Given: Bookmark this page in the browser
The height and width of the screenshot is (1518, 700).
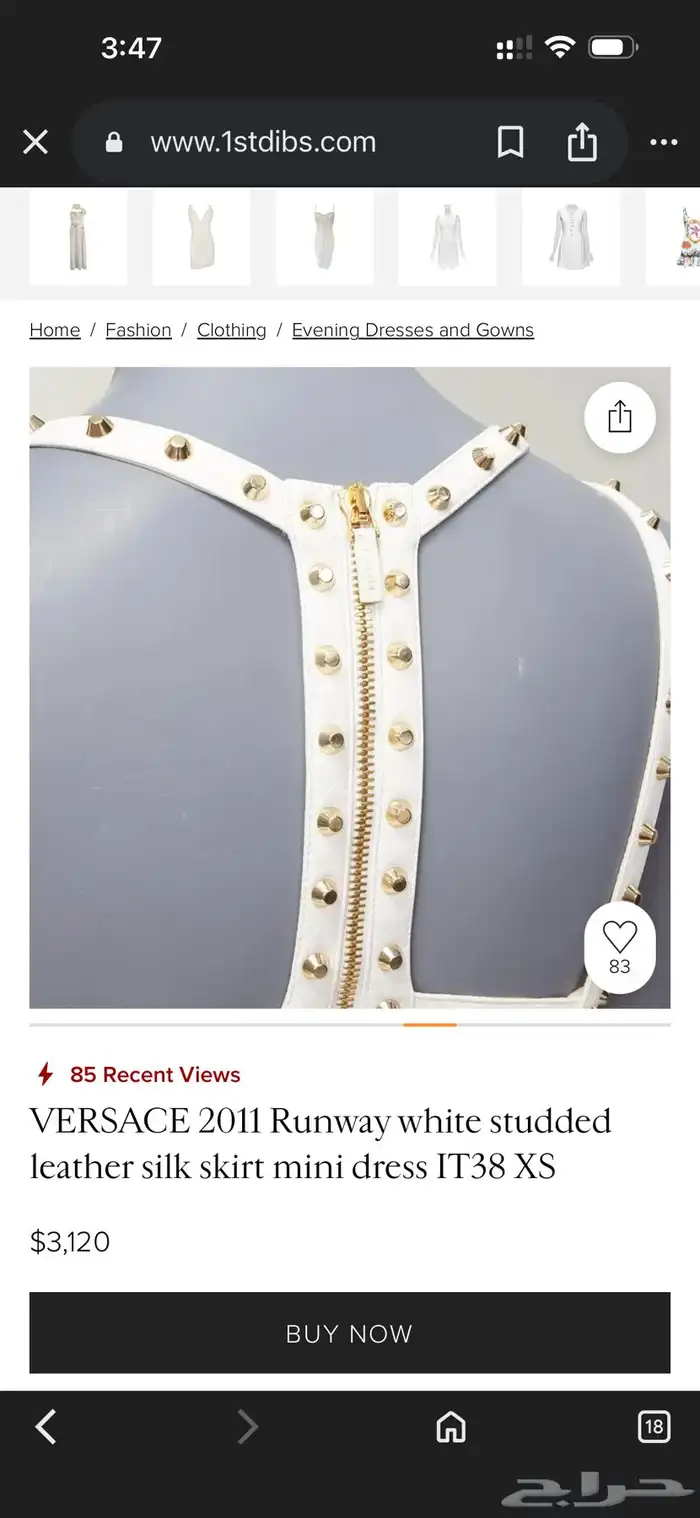Looking at the screenshot, I should point(510,143).
